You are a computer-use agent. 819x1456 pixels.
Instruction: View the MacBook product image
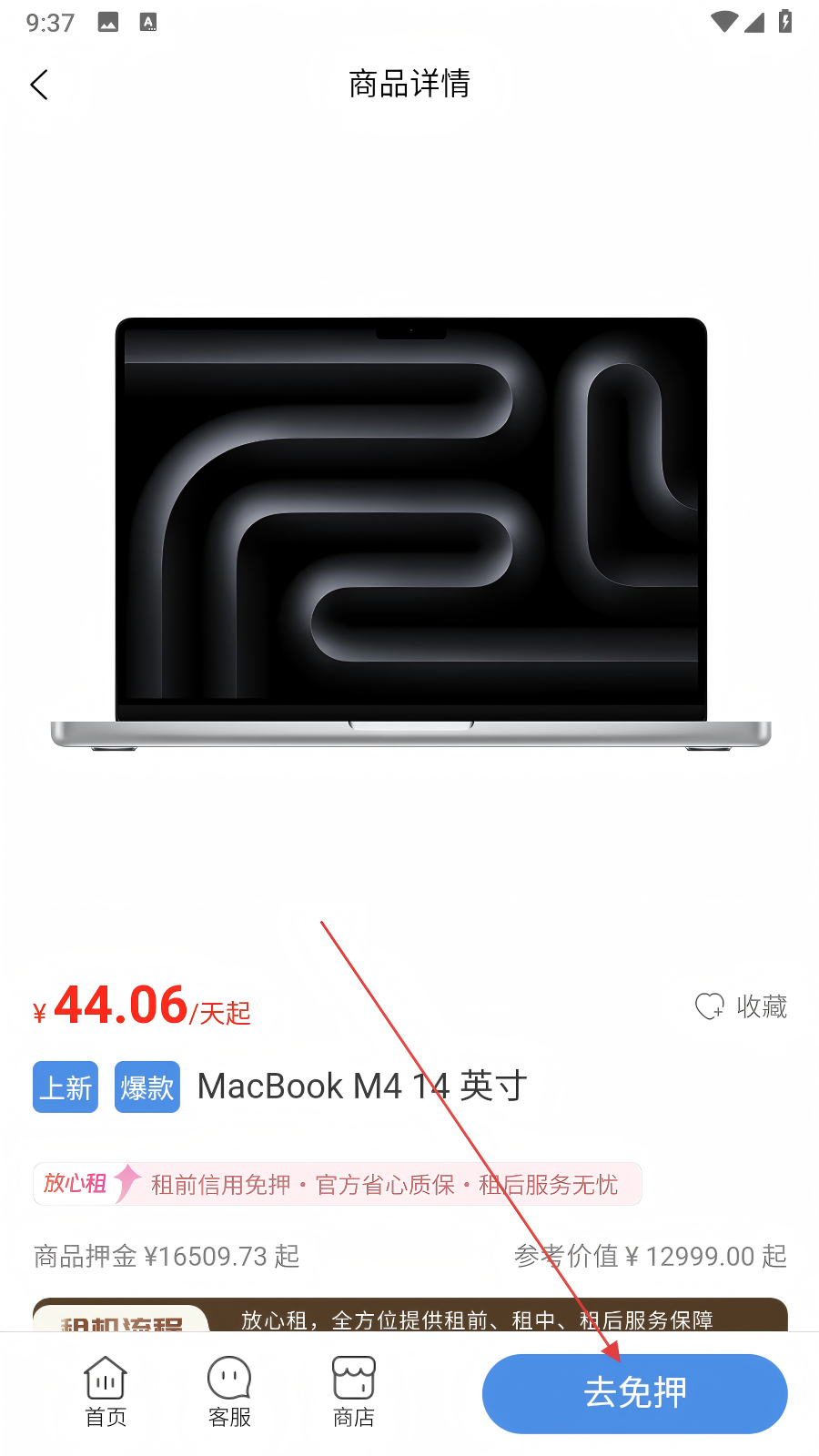(410, 532)
